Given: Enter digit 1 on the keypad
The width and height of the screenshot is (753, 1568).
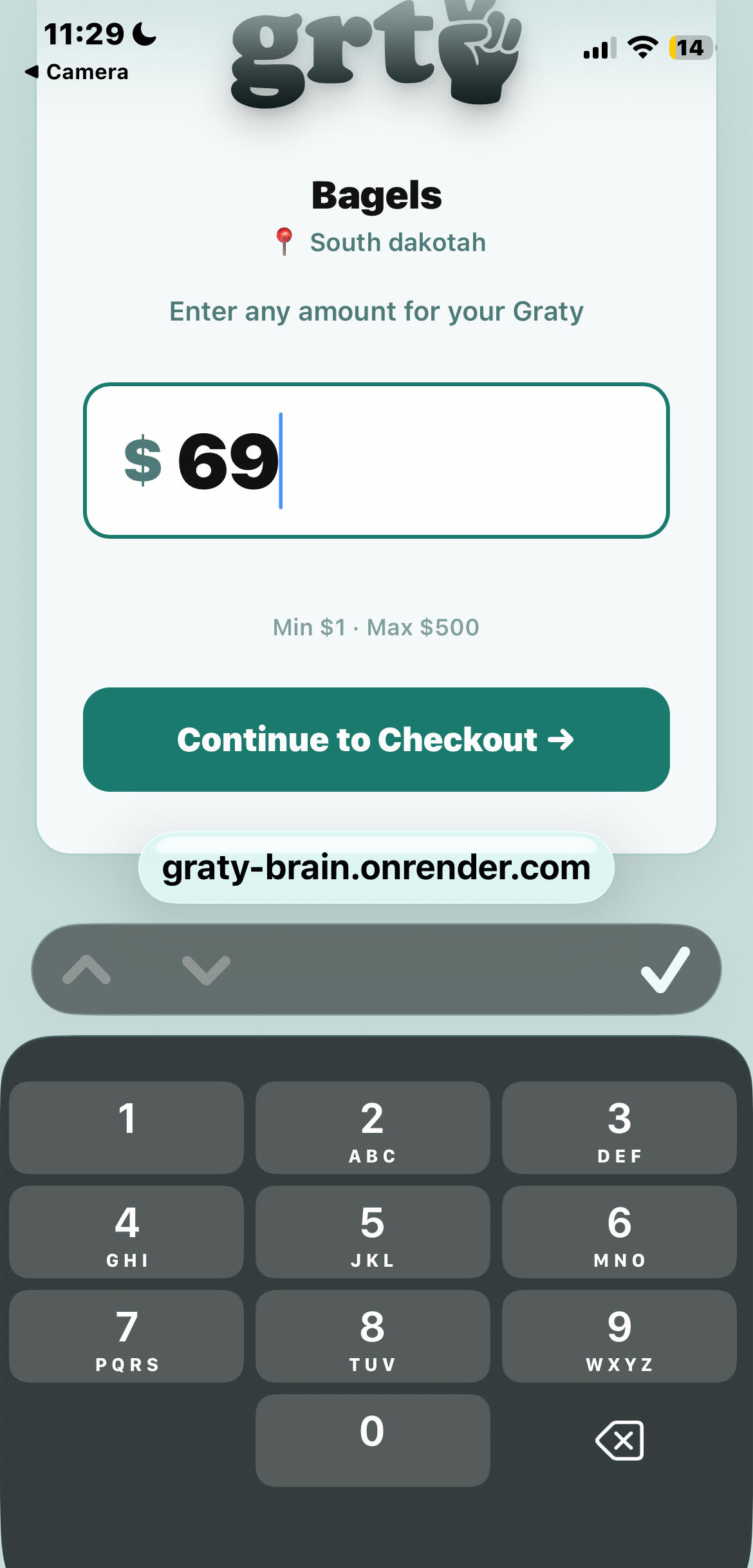Looking at the screenshot, I should tap(127, 1127).
